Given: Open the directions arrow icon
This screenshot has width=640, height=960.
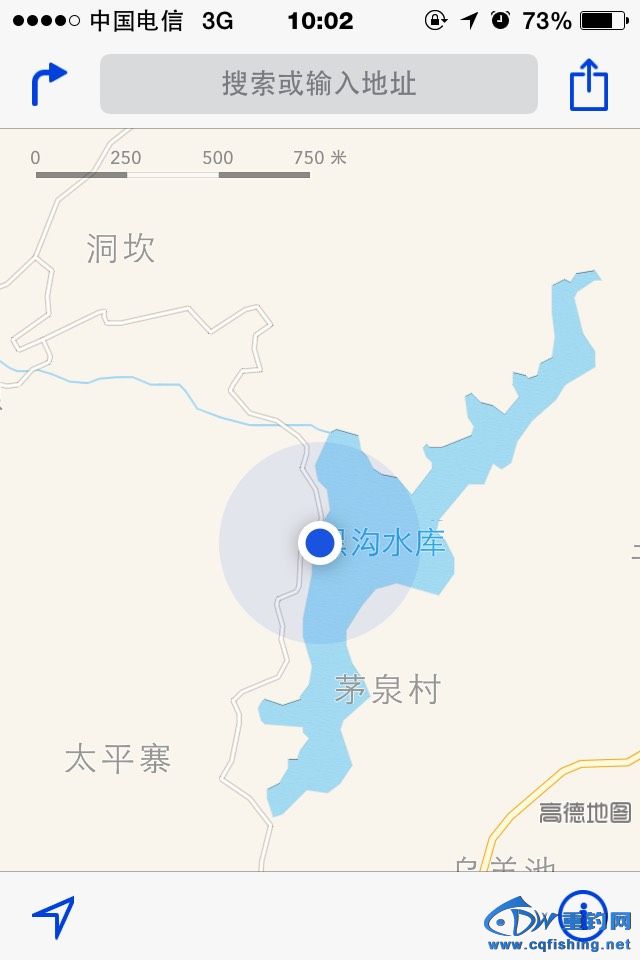Looking at the screenshot, I should pyautogui.click(x=49, y=84).
